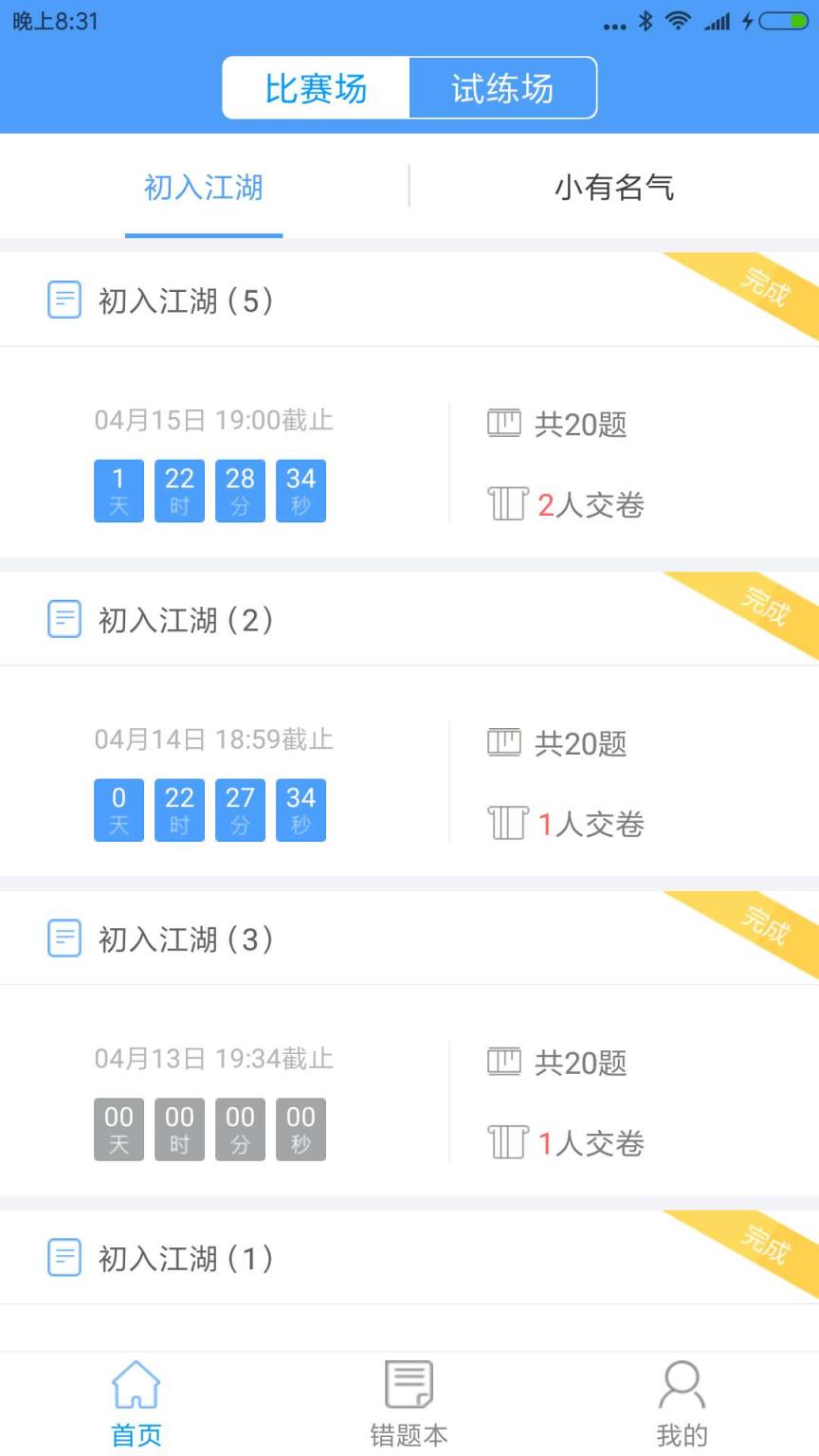Click the document icon beside 初入江湖（1）
Viewport: 819px width, 1456px height.
(x=64, y=1258)
